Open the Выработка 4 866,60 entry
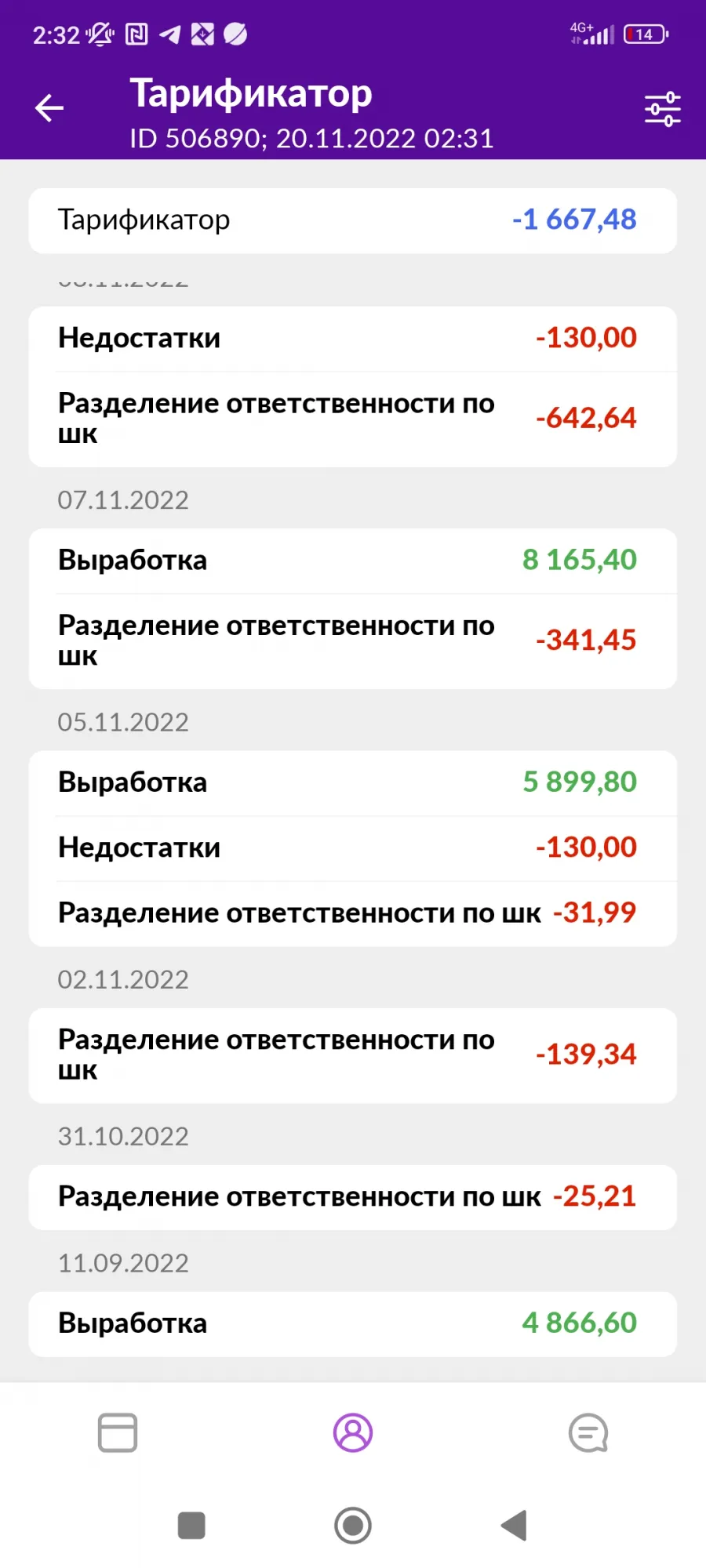 coord(353,1323)
